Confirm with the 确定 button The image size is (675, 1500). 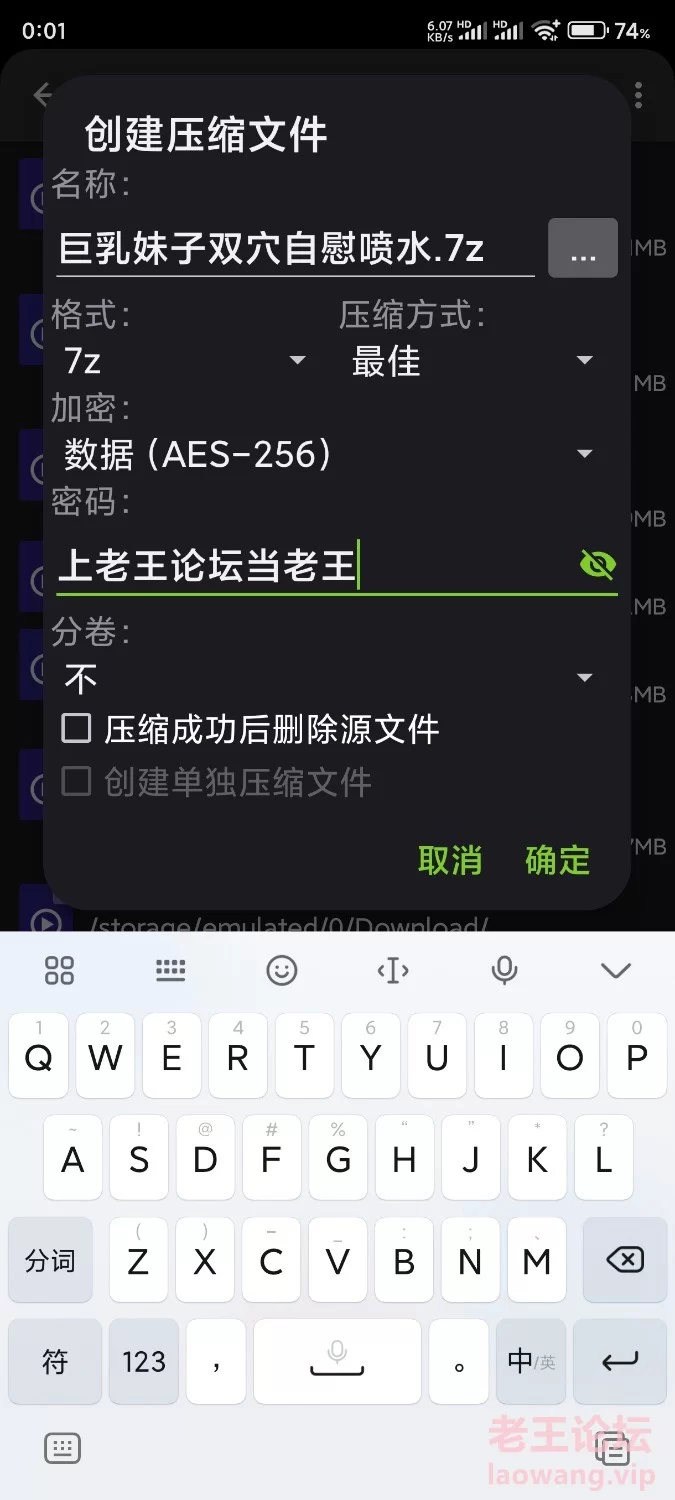558,860
